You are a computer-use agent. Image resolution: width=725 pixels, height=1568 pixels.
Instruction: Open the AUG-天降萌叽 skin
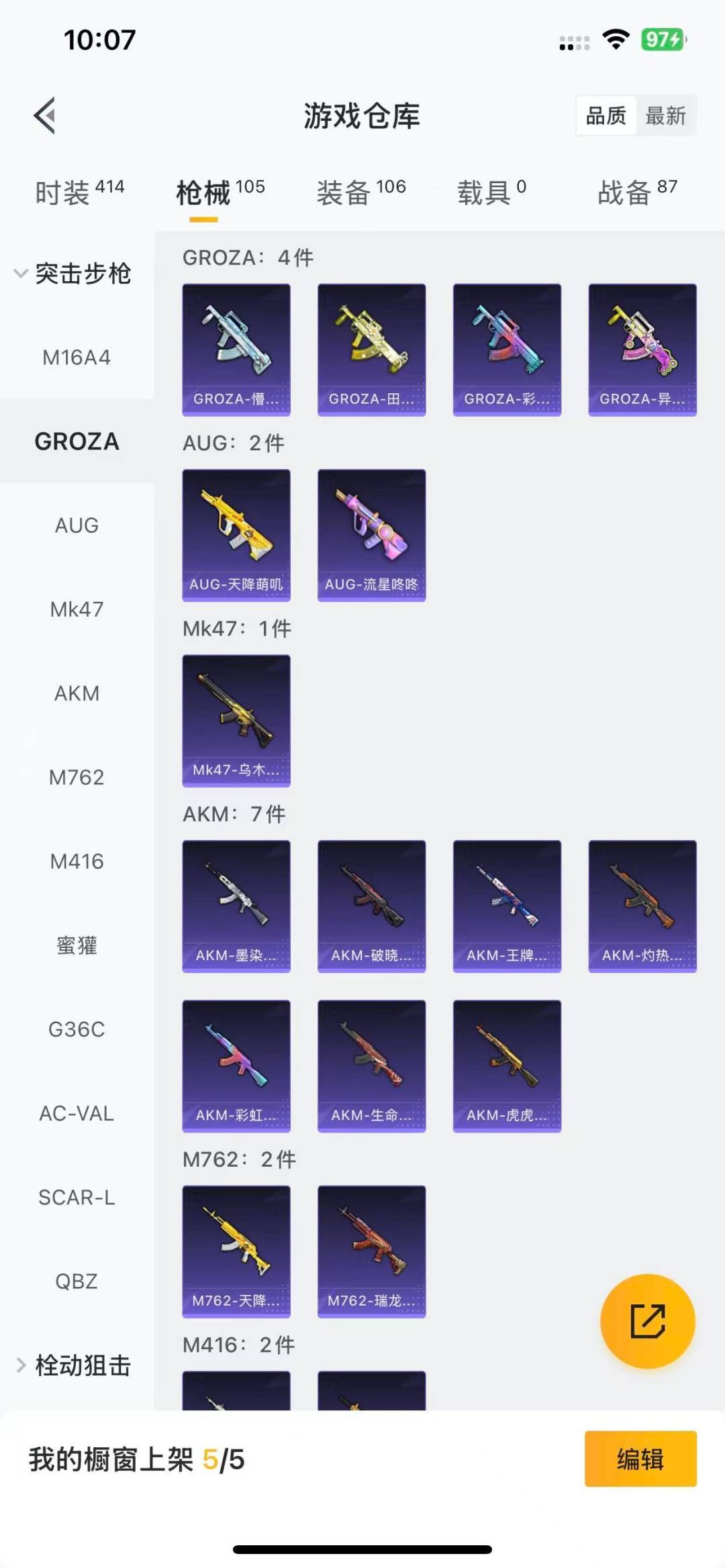pos(236,535)
